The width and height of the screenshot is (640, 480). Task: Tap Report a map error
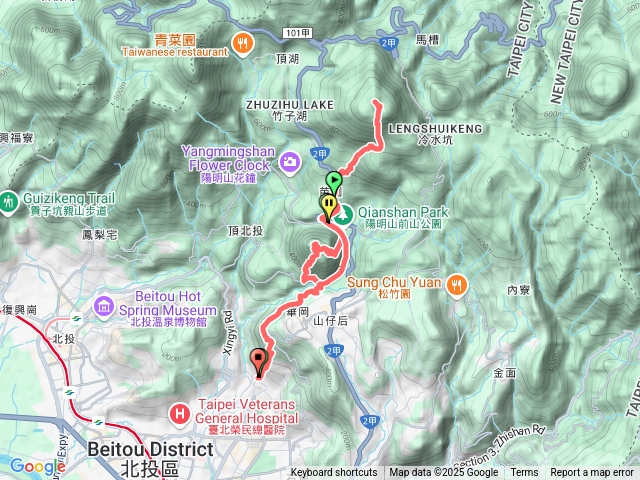(x=592, y=473)
